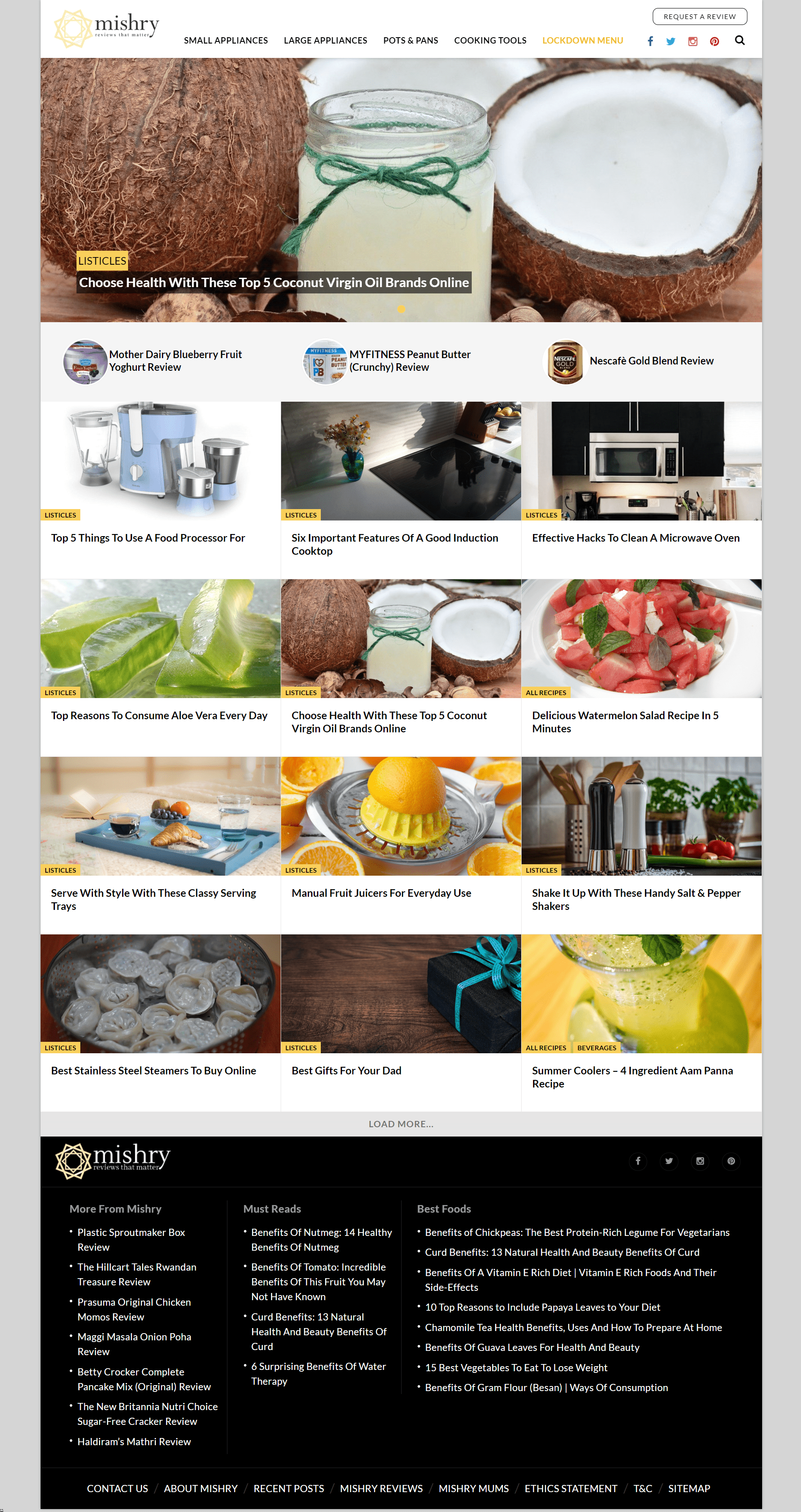Open the Small Appliances menu
Screen dimensions: 801x1512
[x=225, y=41]
